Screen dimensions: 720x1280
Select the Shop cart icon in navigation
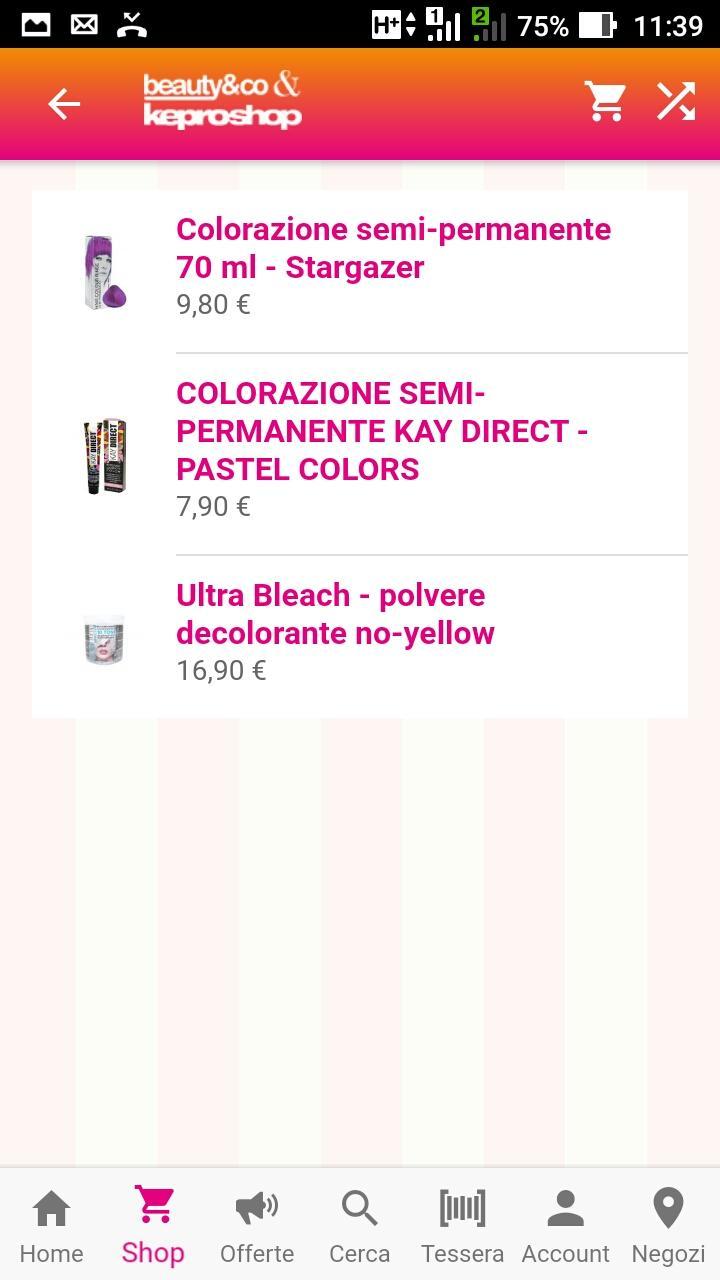(x=153, y=1205)
